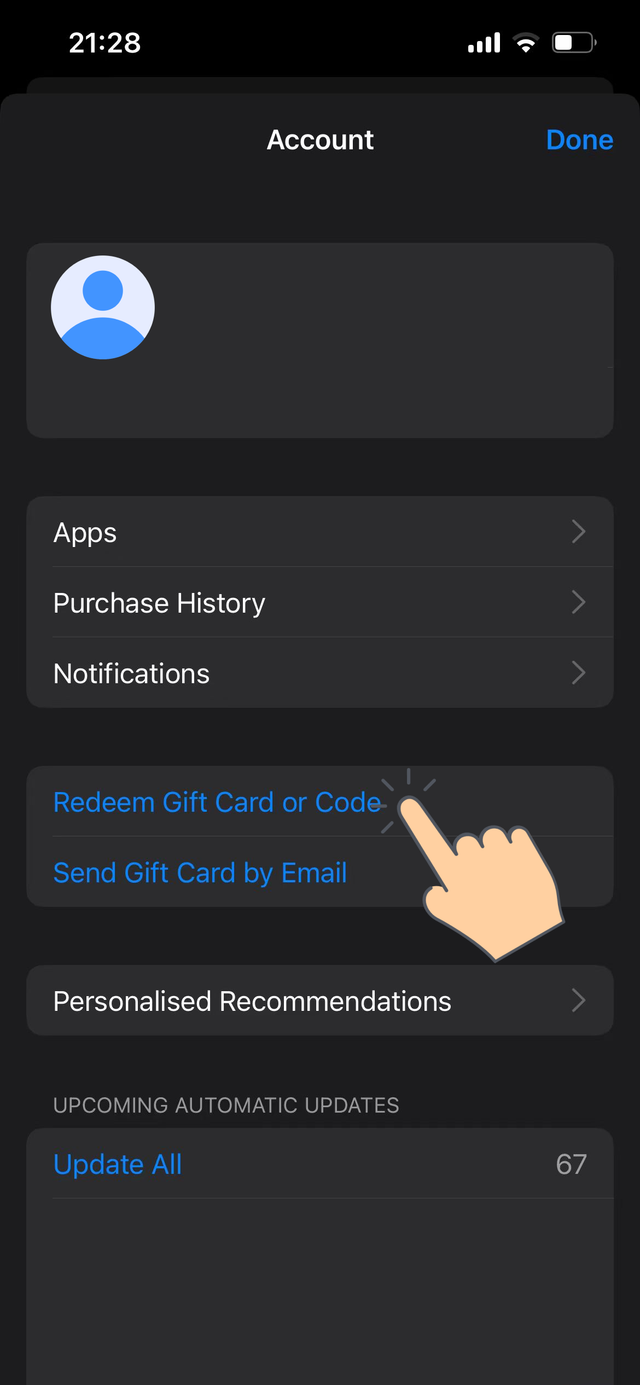This screenshot has width=640, height=1385.
Task: Select Redeem Gift Card or Code
Action: tap(217, 802)
